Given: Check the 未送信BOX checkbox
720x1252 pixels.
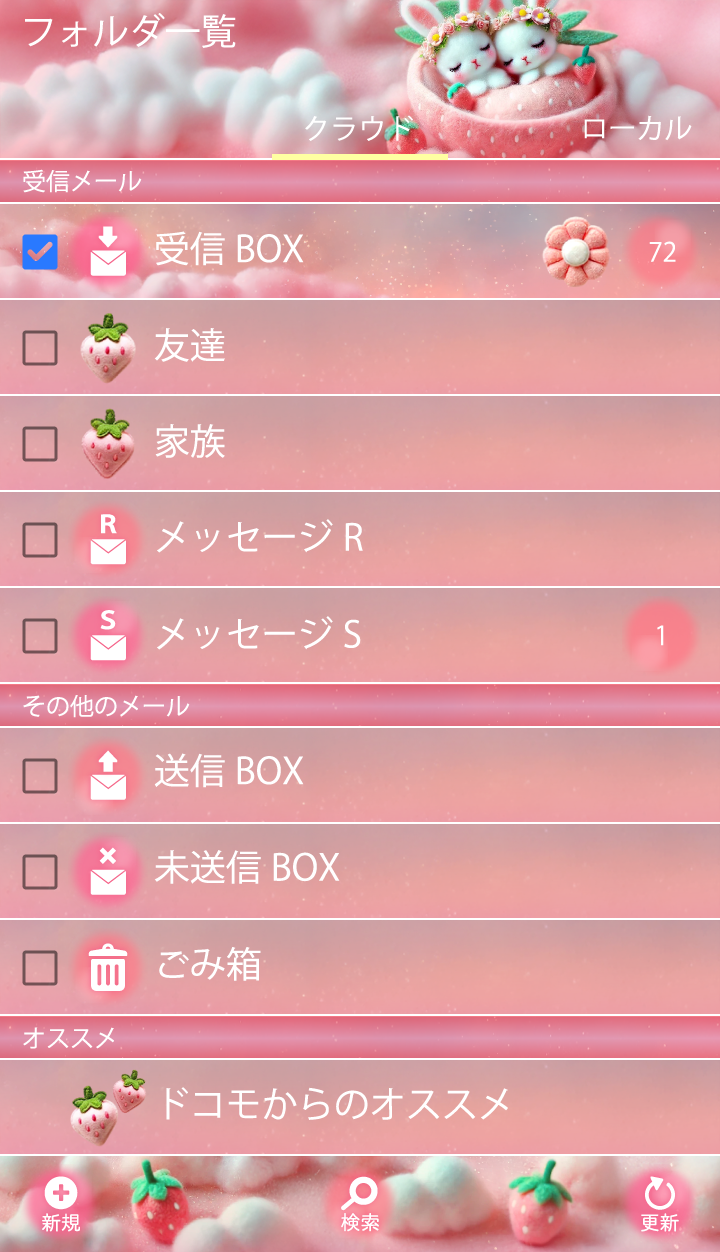Looking at the screenshot, I should (x=40, y=871).
